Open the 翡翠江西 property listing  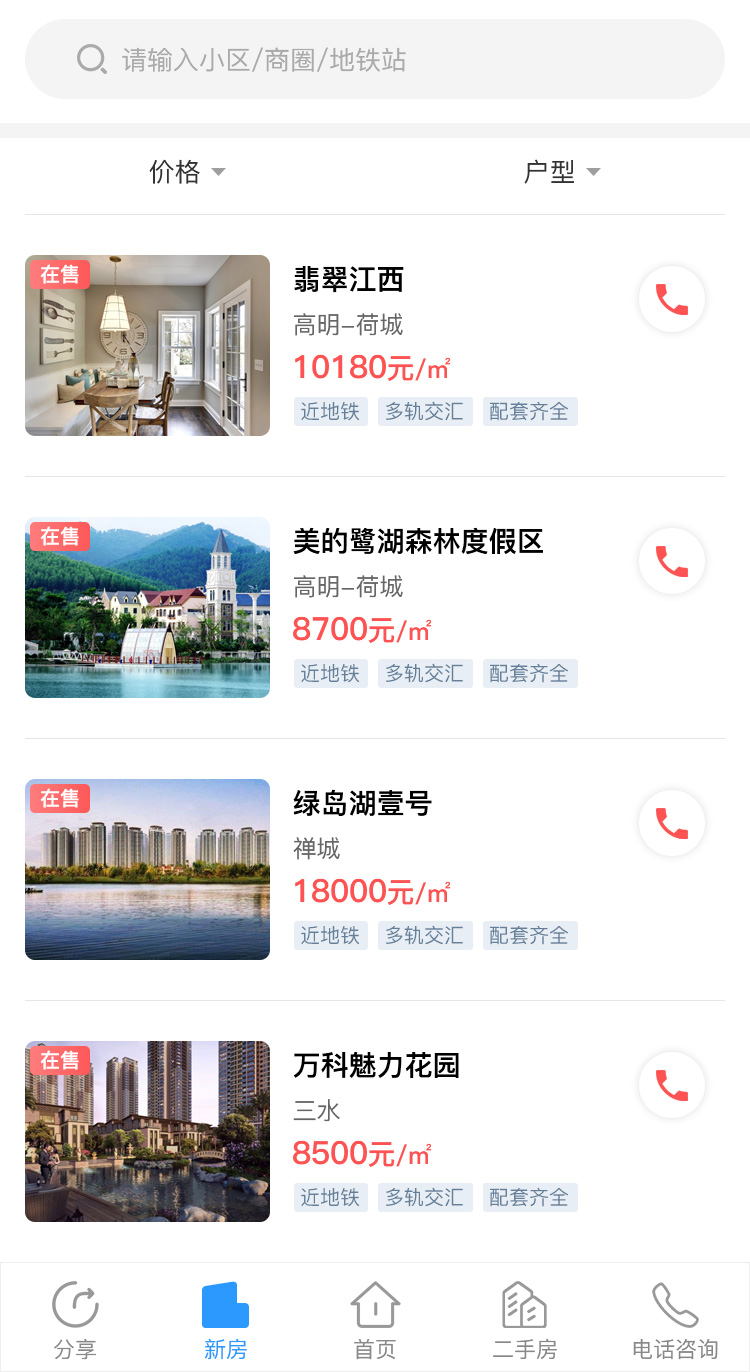tap(348, 280)
